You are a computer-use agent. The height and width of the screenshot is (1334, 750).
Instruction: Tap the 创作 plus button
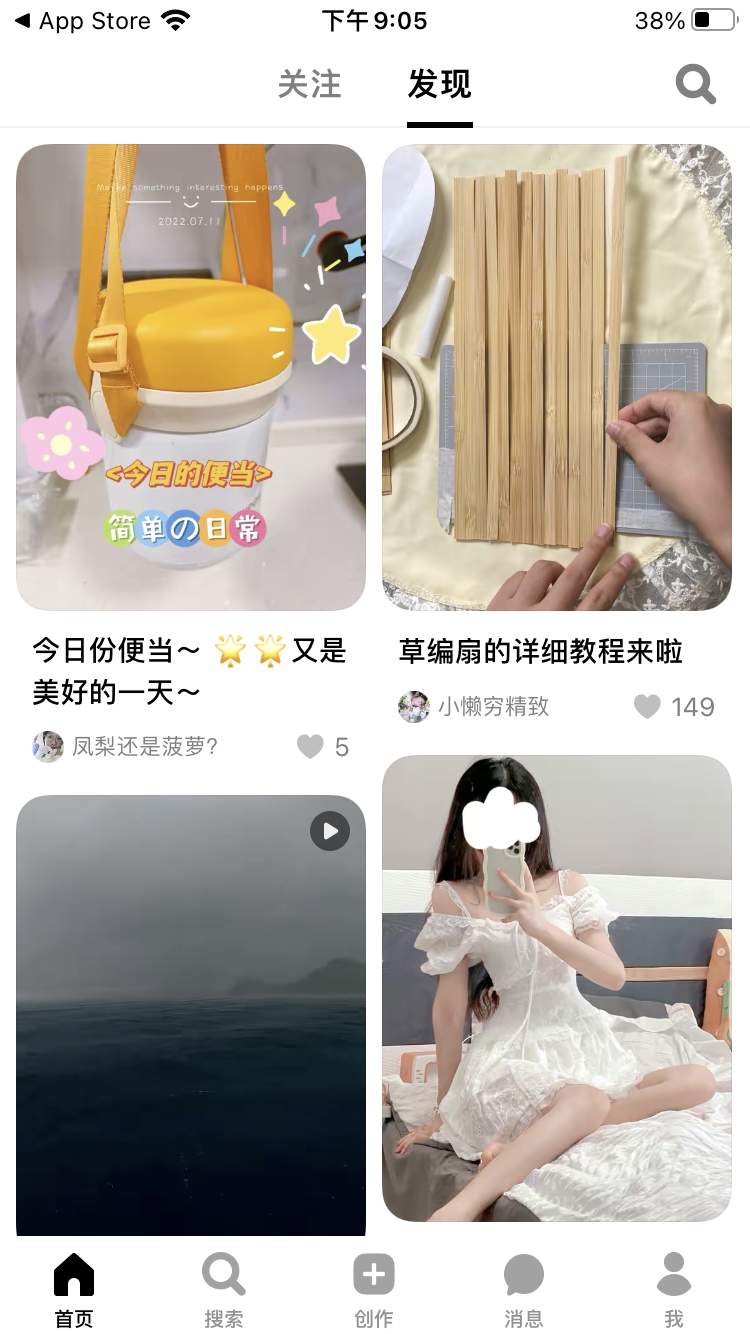[x=374, y=1290]
